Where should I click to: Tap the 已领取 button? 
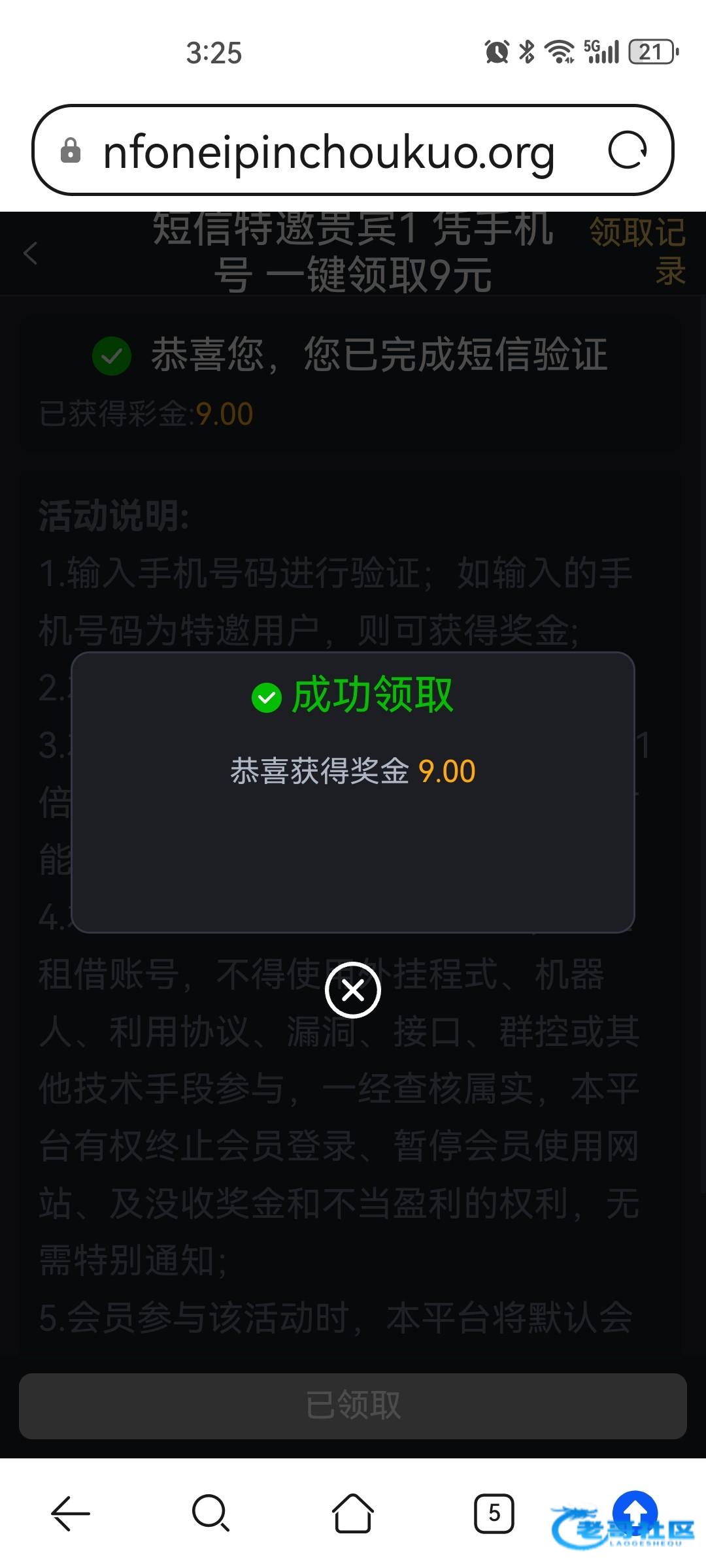click(353, 1406)
